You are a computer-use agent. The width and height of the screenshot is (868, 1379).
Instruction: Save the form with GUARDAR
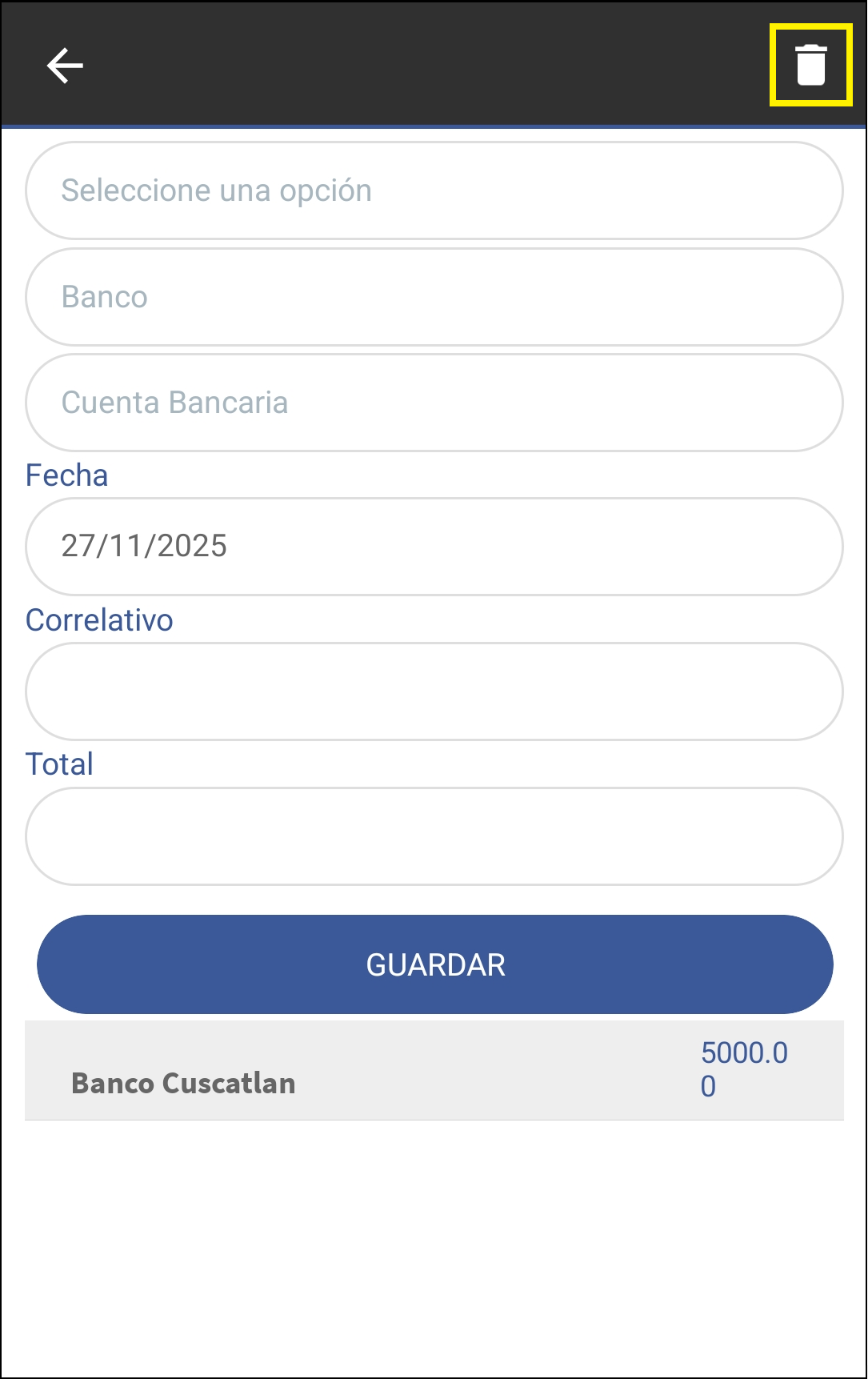(434, 964)
